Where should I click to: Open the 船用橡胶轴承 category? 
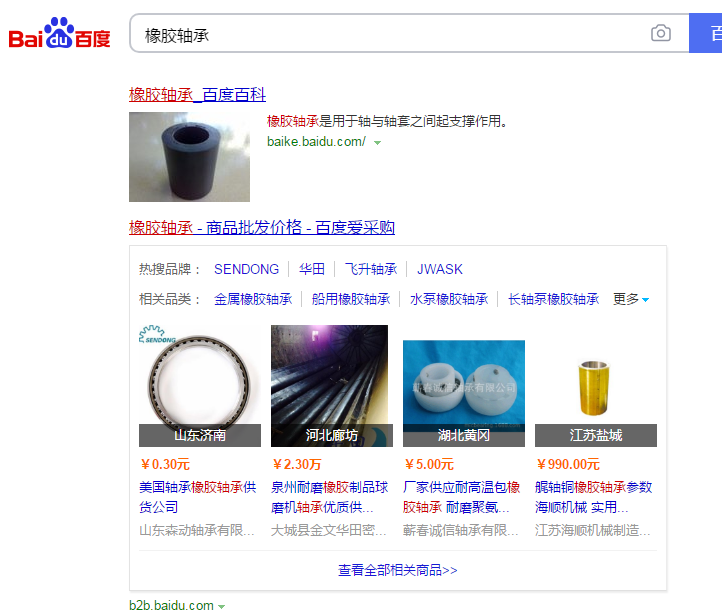tap(351, 299)
